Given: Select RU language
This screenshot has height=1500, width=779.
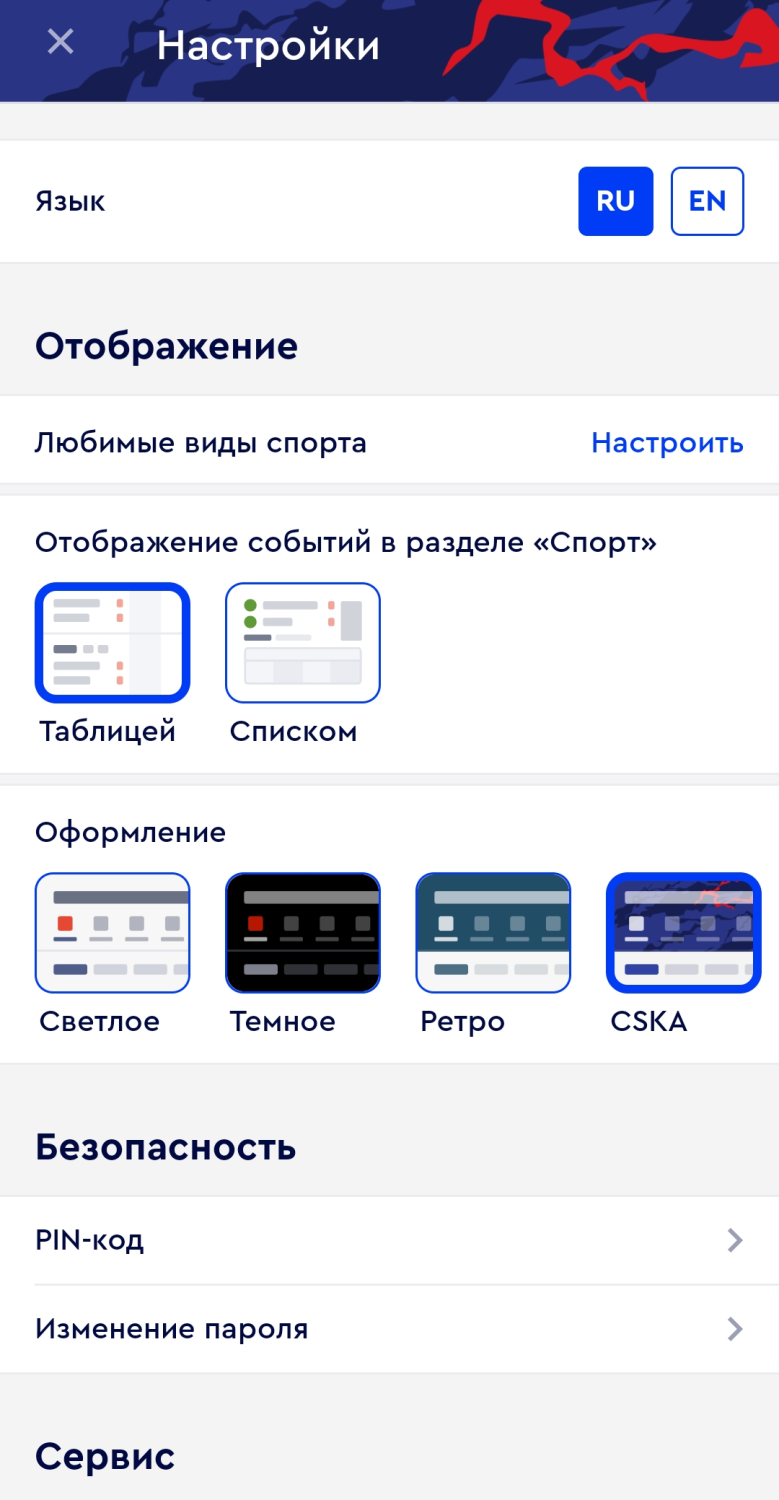Looking at the screenshot, I should tap(616, 201).
